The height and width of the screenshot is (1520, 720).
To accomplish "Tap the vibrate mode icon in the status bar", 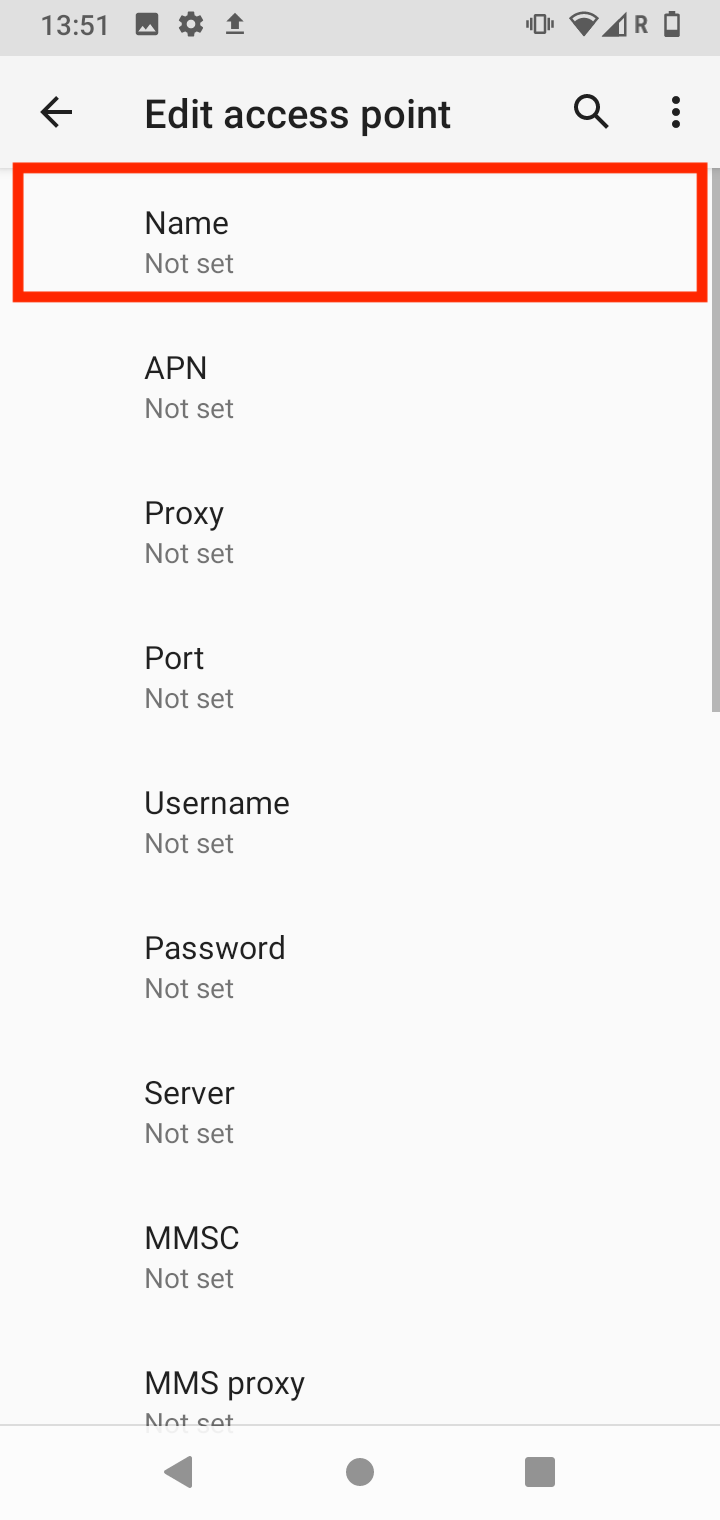I will 538,25.
